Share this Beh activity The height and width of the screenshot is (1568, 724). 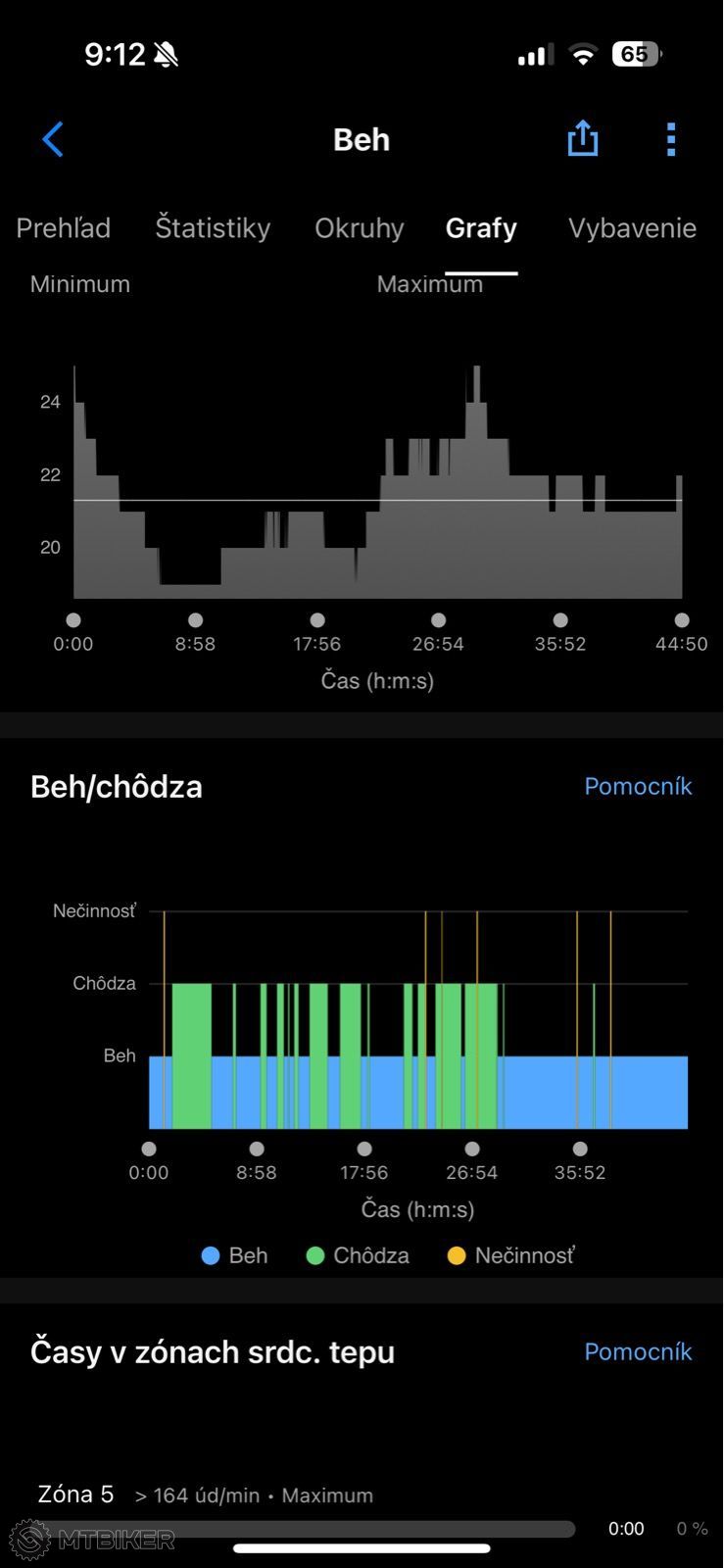(583, 138)
